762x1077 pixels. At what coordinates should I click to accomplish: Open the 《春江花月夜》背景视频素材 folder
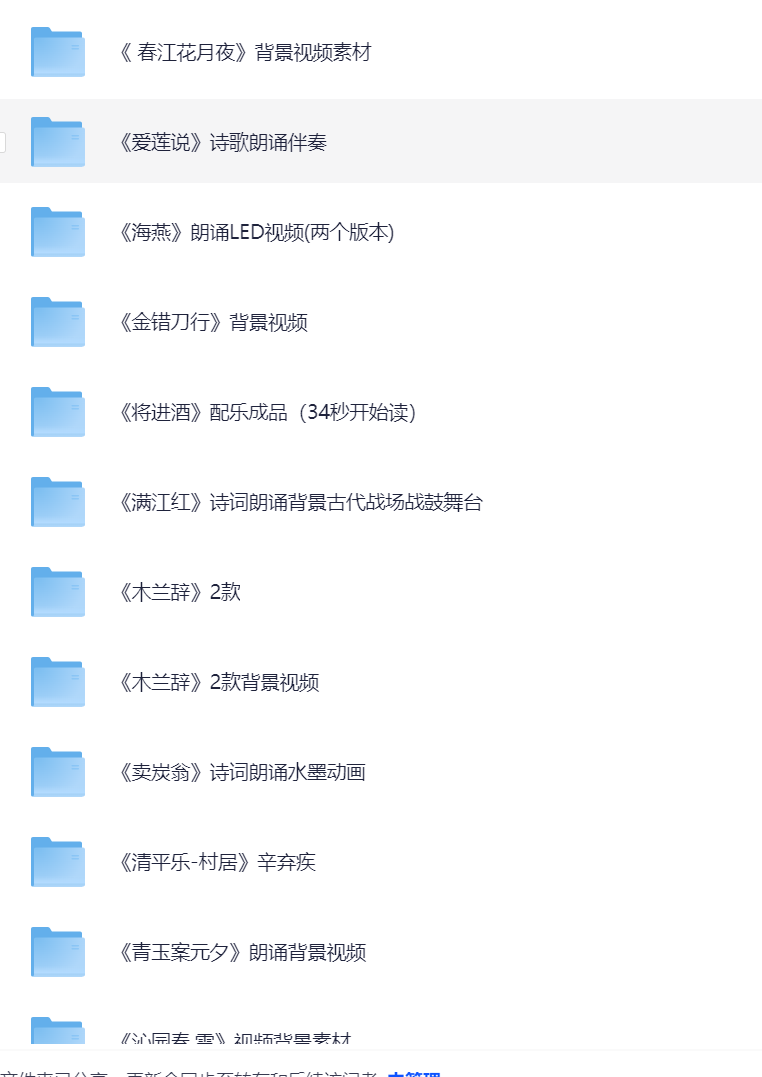244,53
